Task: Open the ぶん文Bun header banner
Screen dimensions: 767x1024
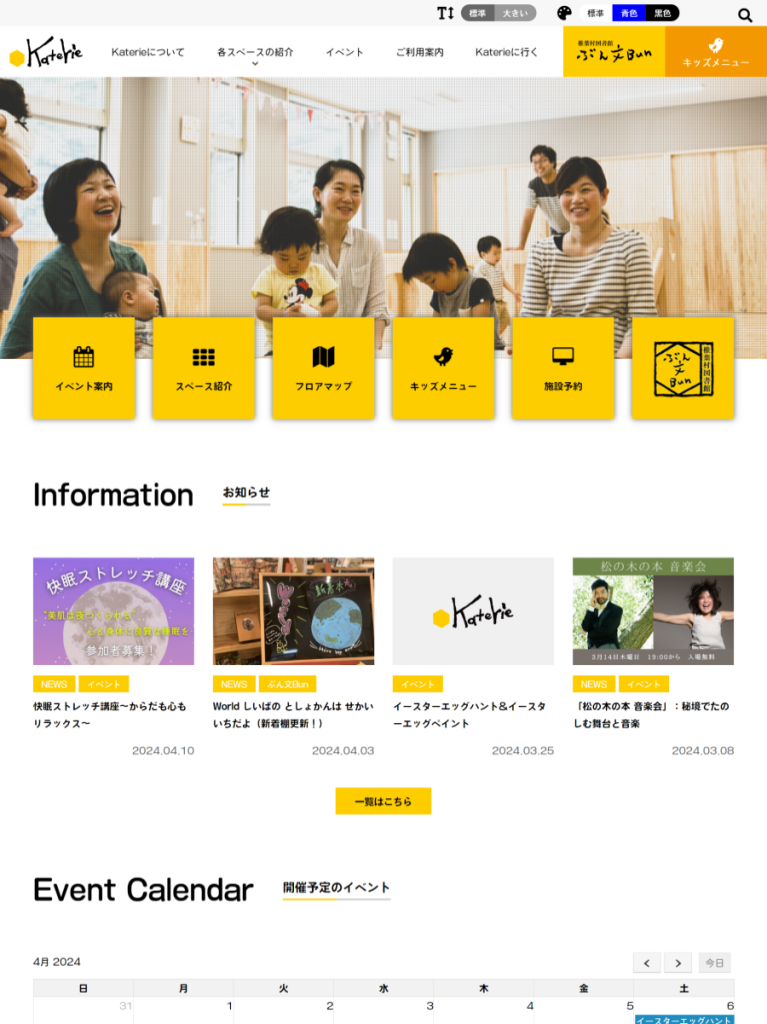Action: [x=614, y=52]
